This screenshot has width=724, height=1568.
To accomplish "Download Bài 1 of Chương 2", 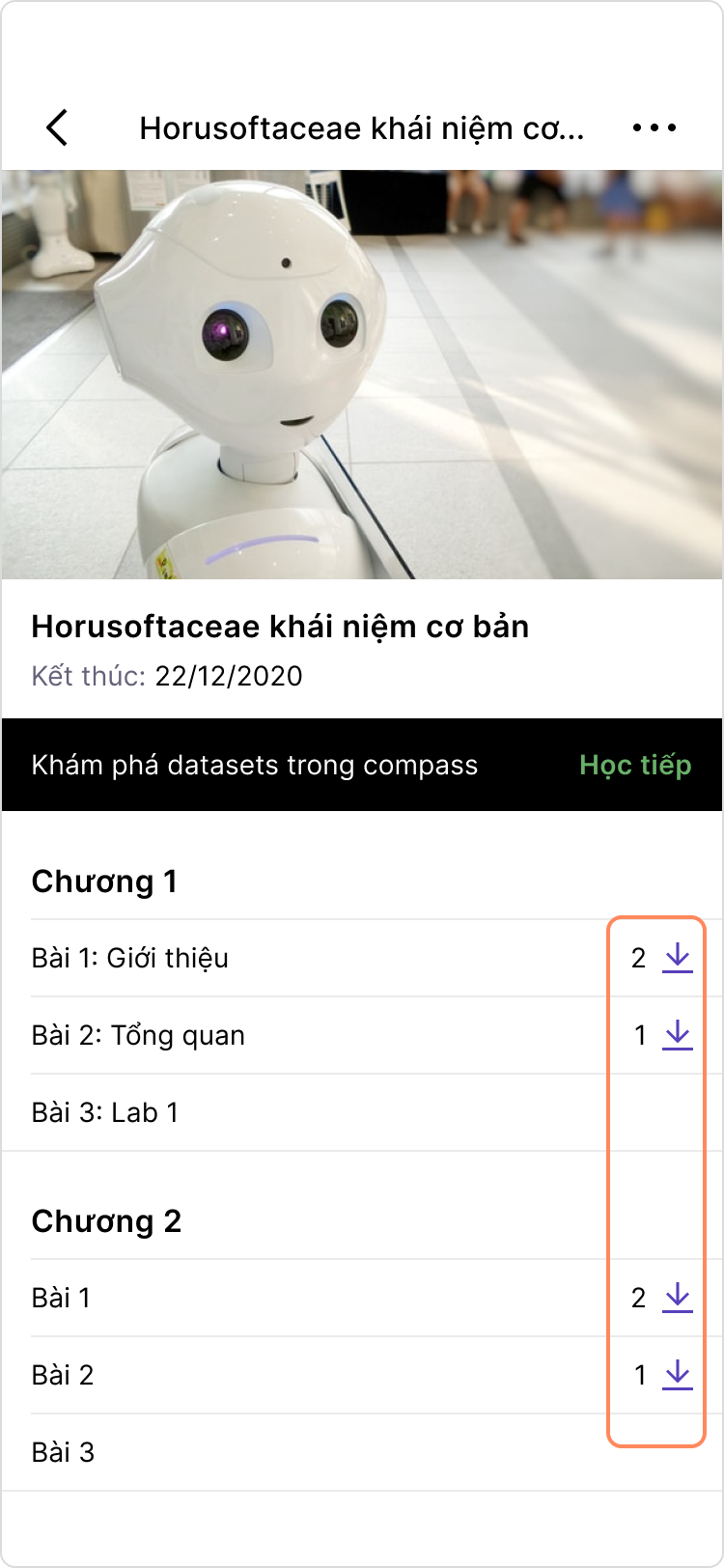I will [678, 1298].
